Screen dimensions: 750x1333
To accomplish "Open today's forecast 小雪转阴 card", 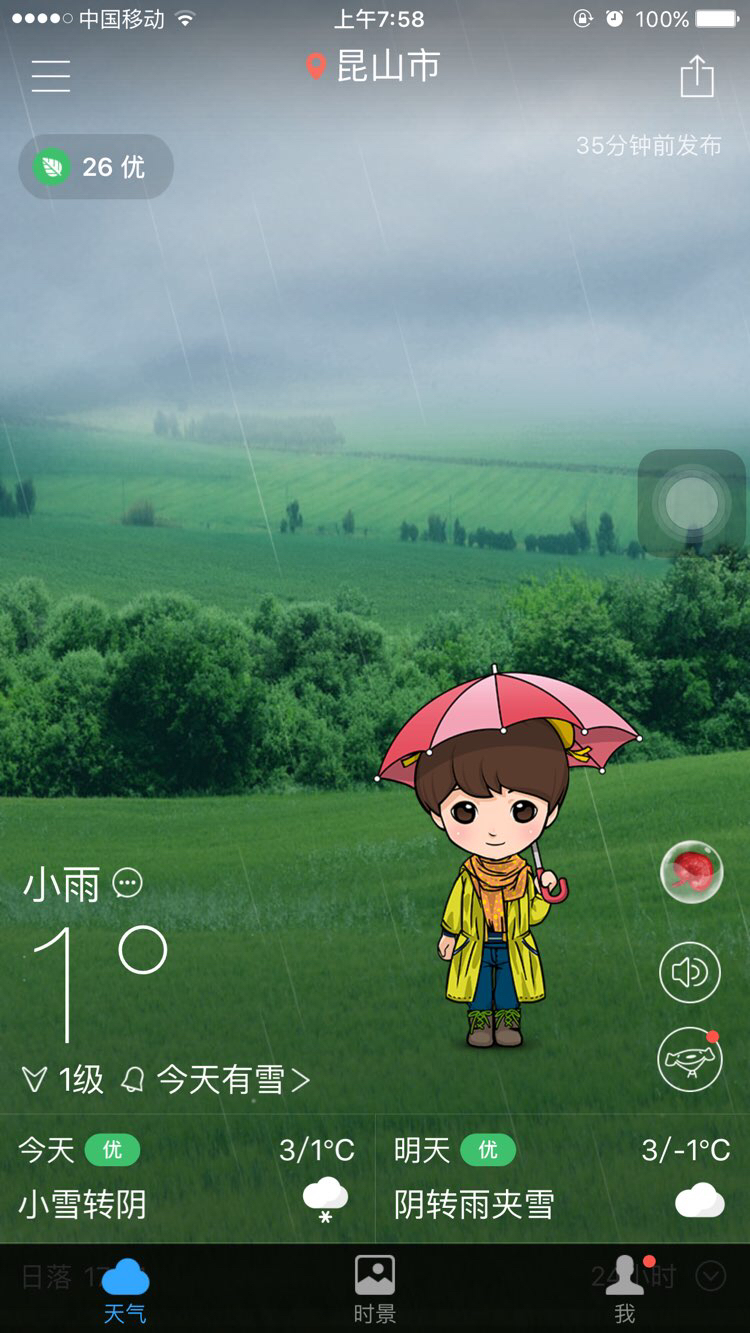I will (x=187, y=1179).
